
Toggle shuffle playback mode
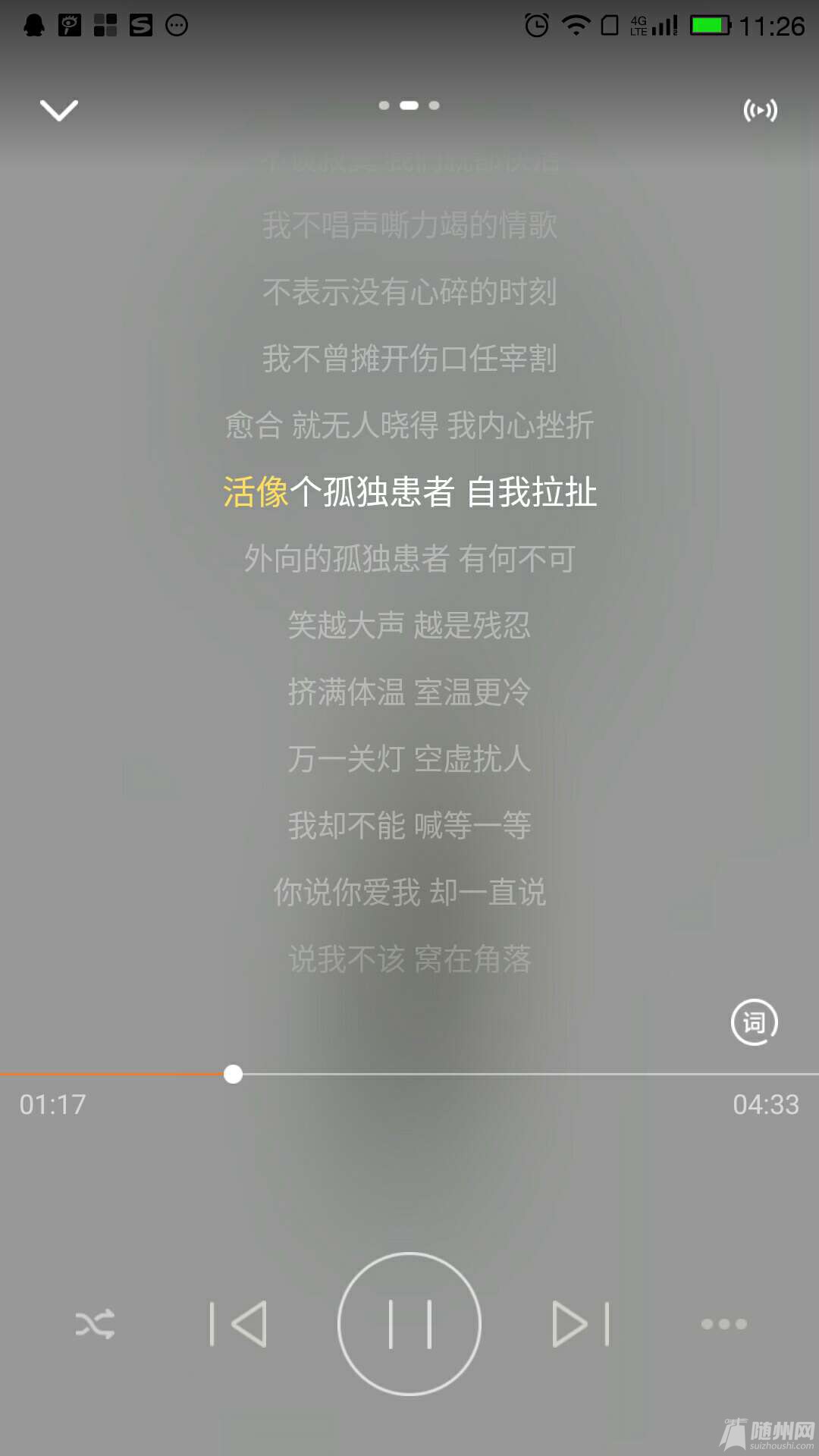pyautogui.click(x=95, y=1324)
